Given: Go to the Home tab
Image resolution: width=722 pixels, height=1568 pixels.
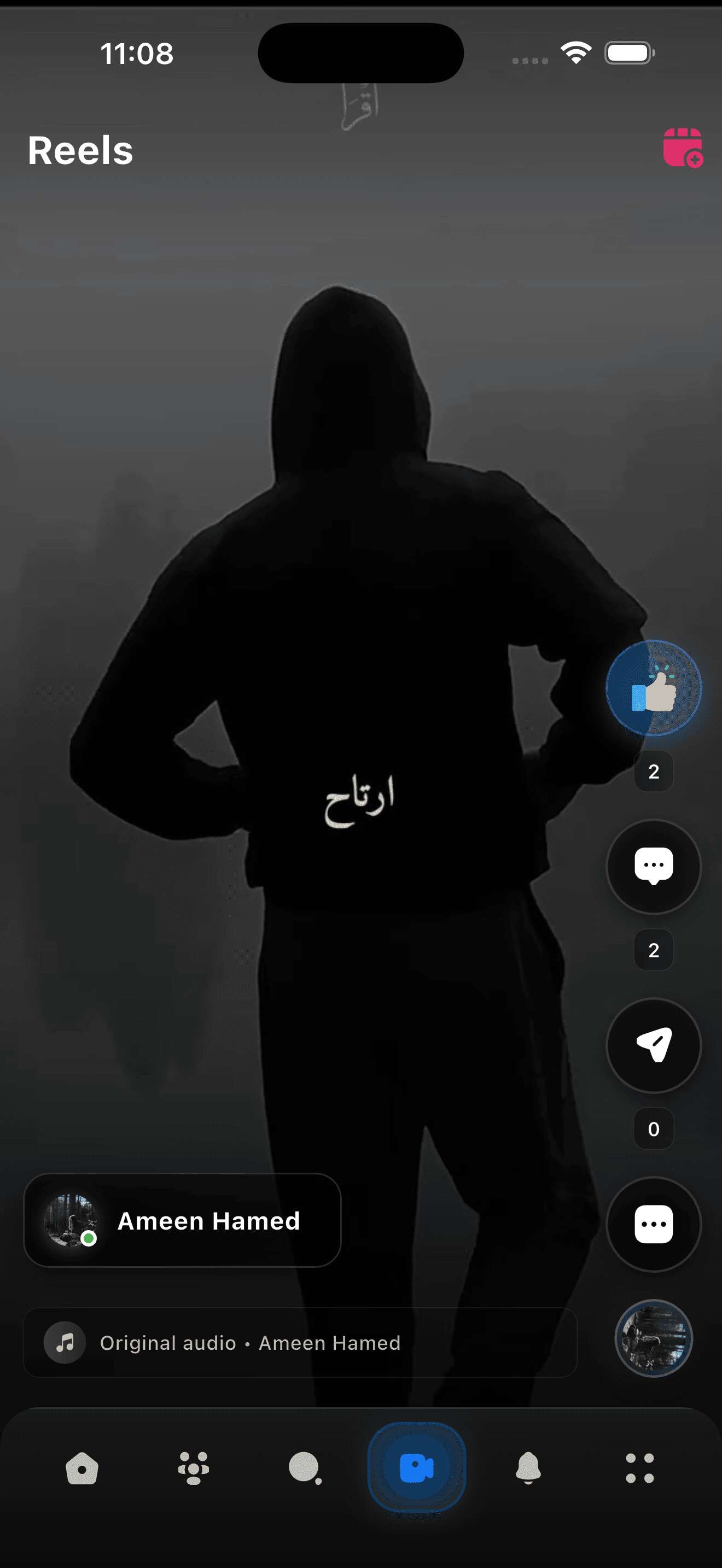Looking at the screenshot, I should coord(81,1468).
